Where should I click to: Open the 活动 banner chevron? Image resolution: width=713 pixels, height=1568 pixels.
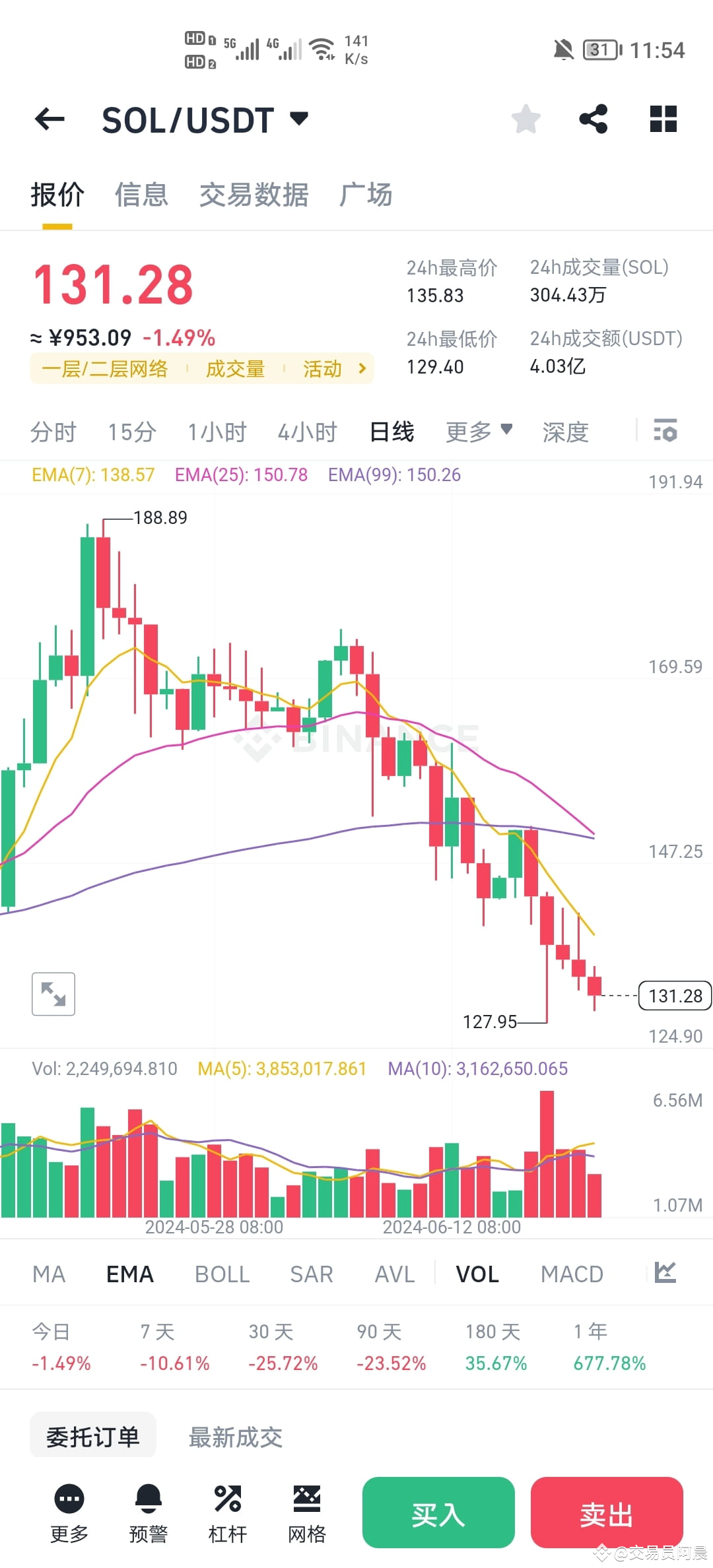pos(362,368)
